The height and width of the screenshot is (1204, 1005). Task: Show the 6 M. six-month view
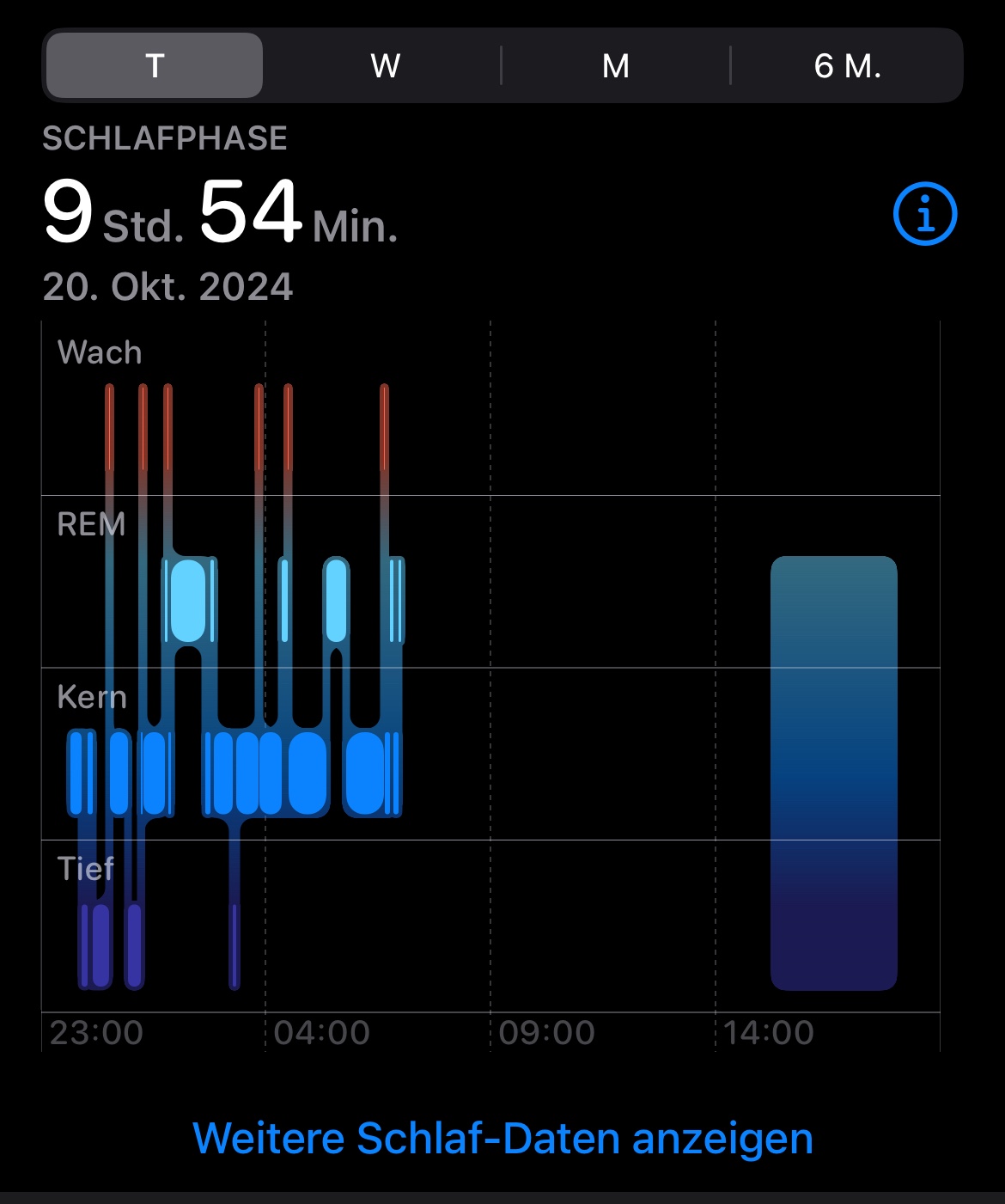pyautogui.click(x=847, y=65)
